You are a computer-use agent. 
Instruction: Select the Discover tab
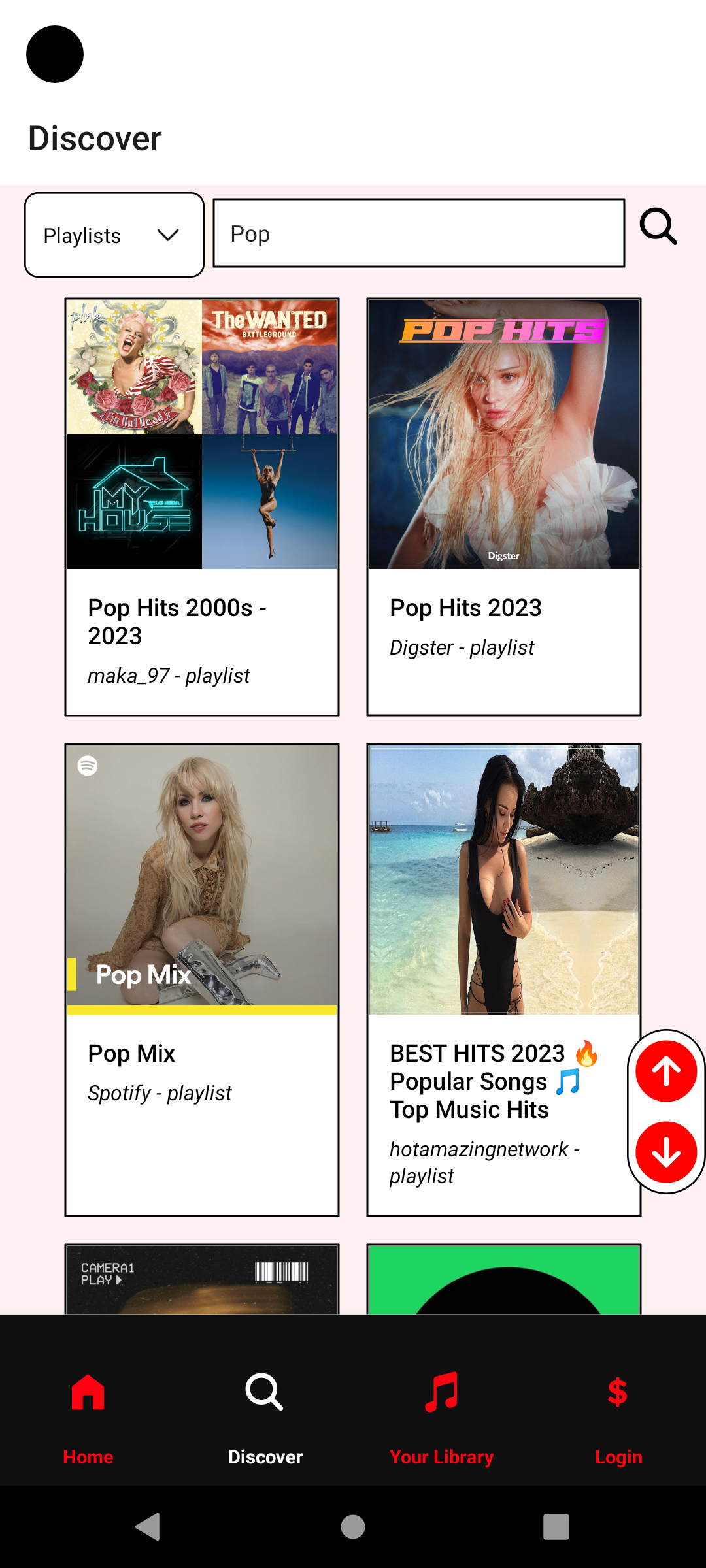pos(265,1418)
